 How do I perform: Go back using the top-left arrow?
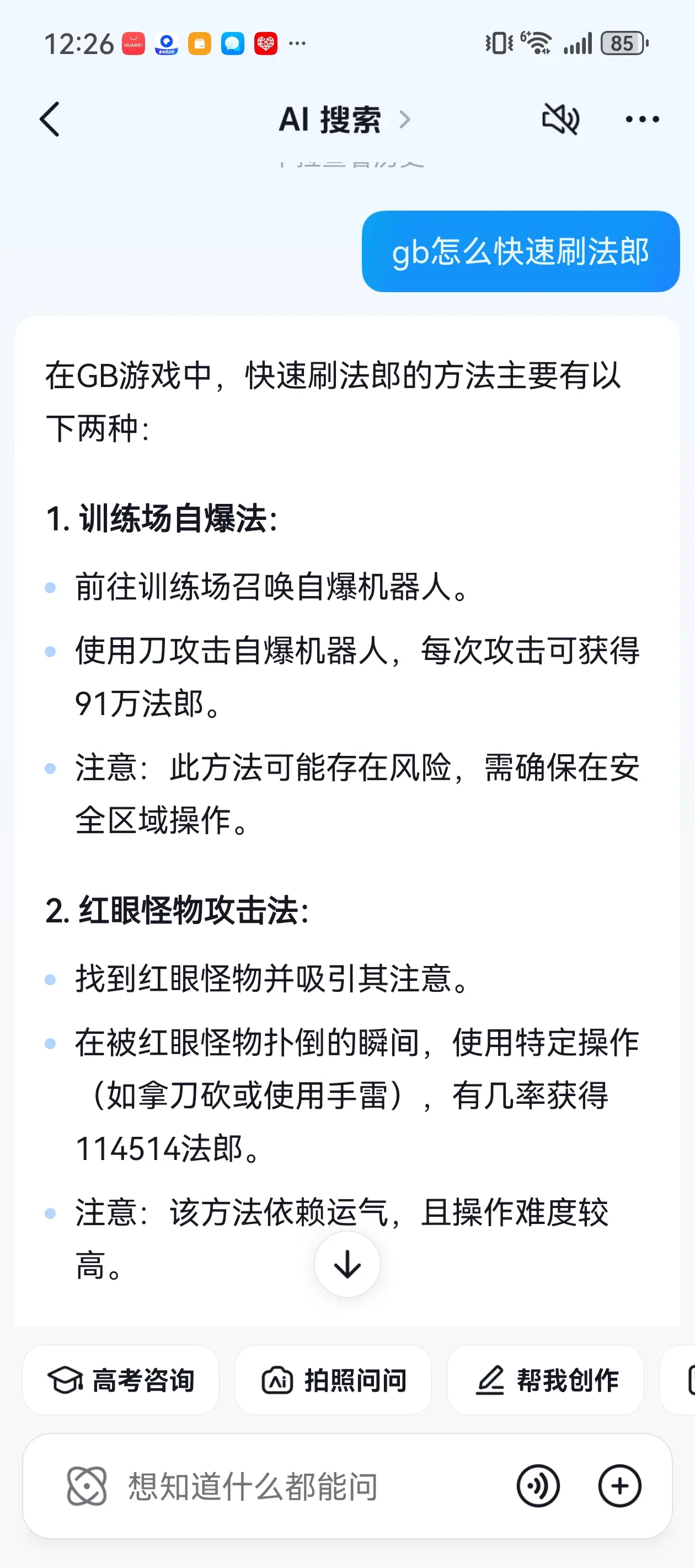(x=50, y=119)
